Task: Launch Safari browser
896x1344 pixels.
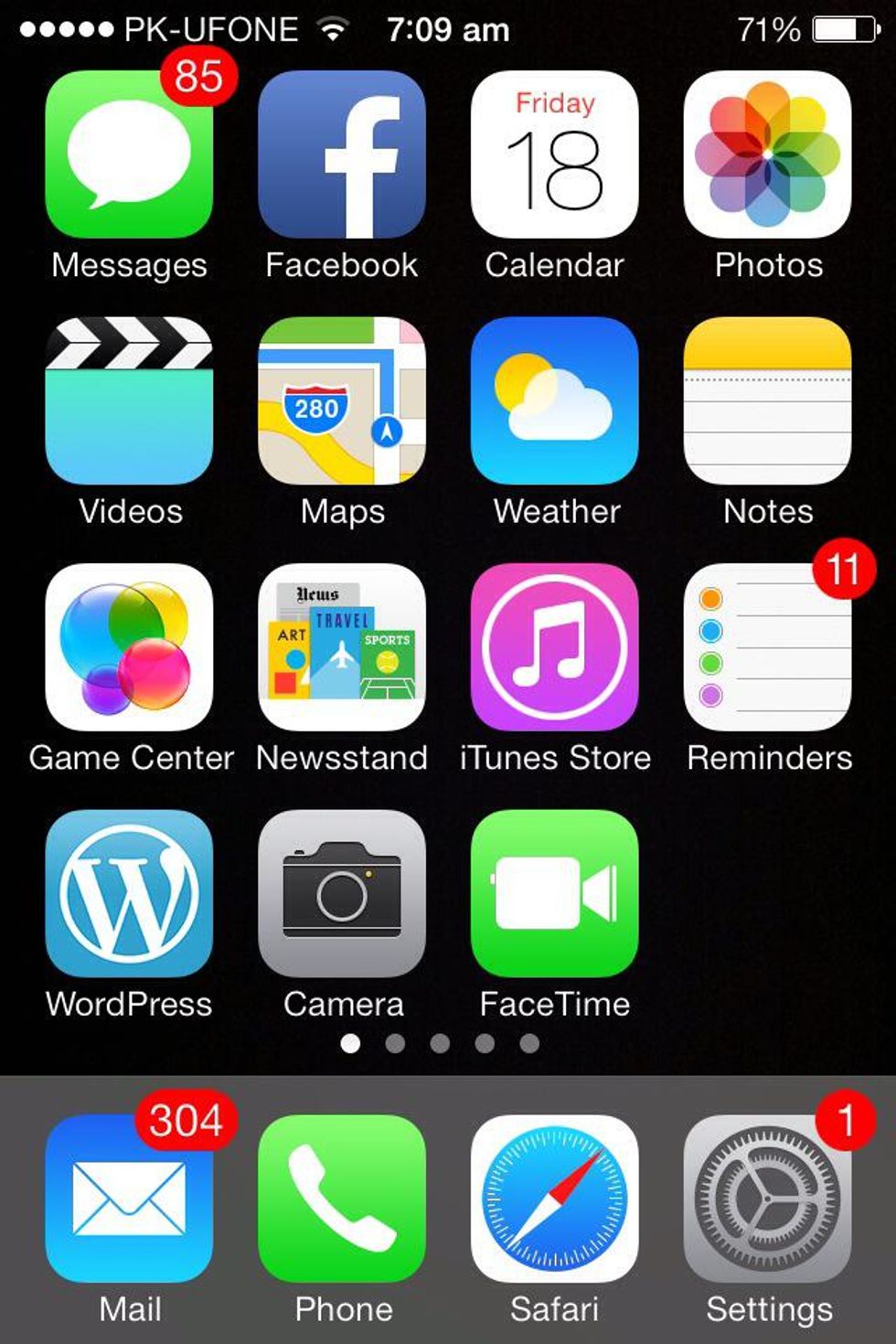Action: pos(554,1198)
